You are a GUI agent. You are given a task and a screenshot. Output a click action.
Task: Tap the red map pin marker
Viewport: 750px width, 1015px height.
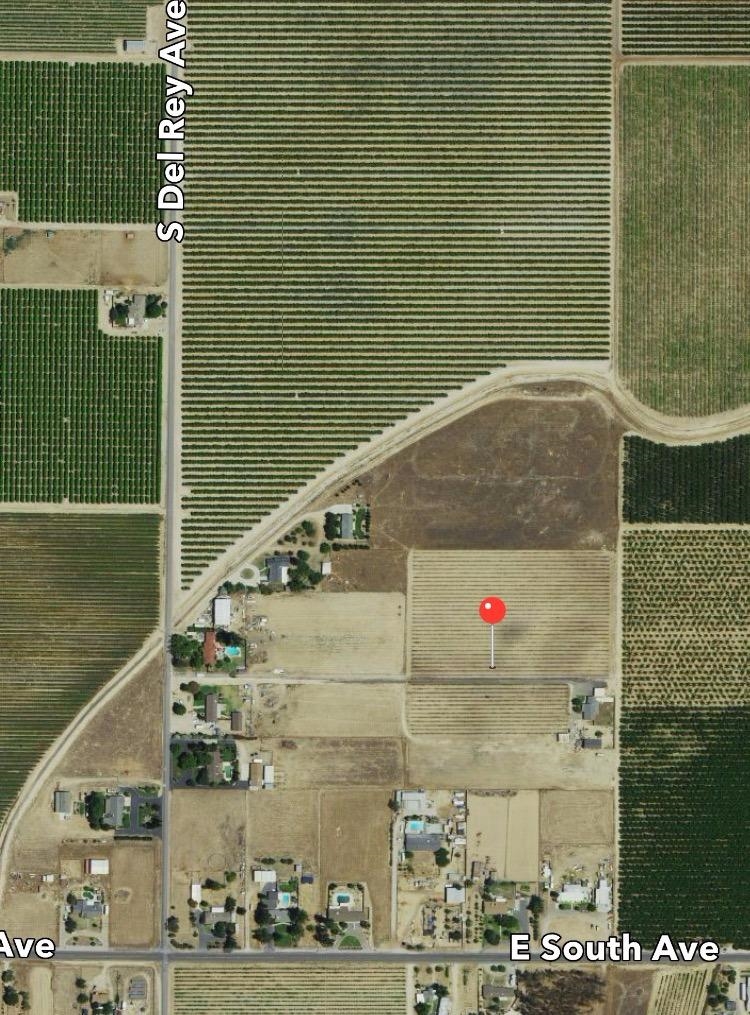pos(492,611)
